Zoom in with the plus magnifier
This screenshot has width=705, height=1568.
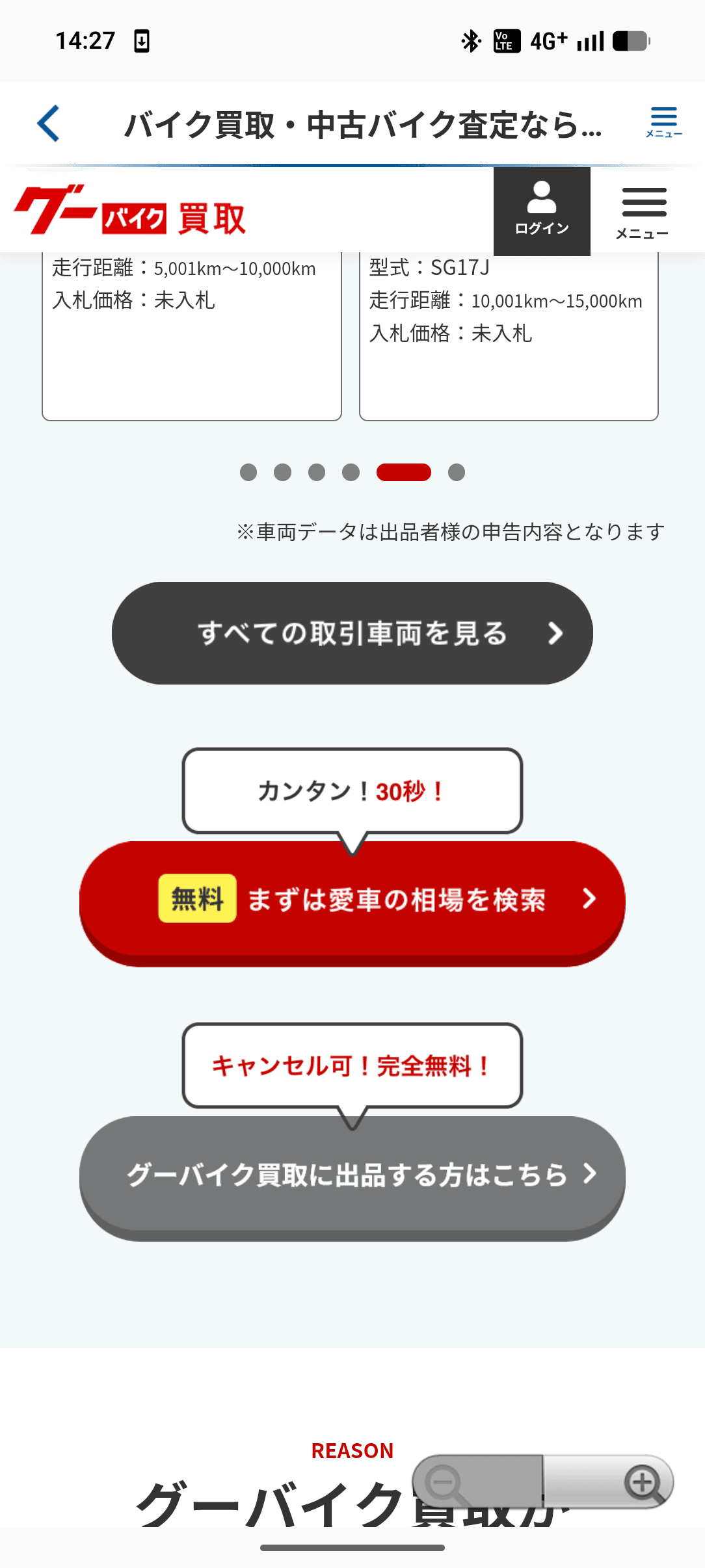[643, 1483]
